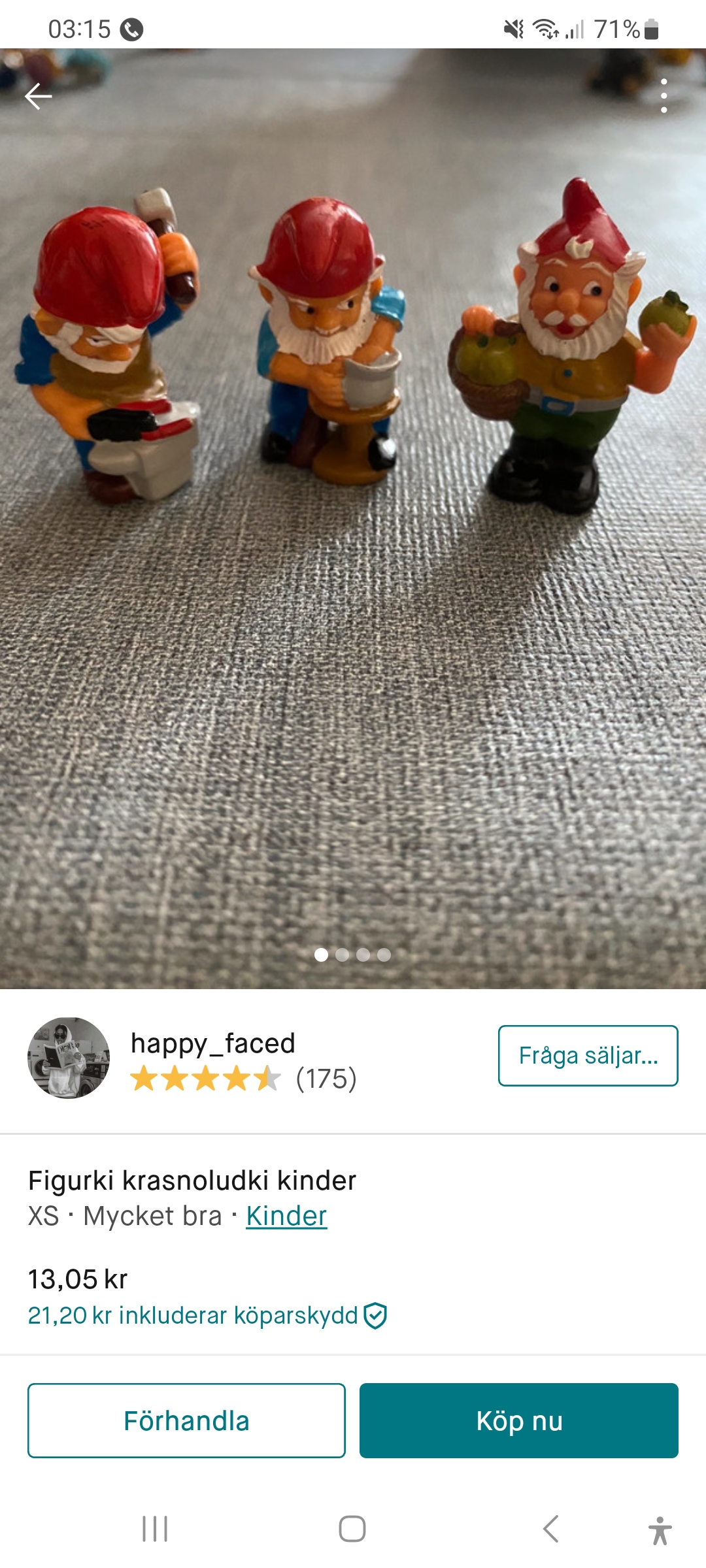The image size is (706, 1568).
Task: Go back using the top arrow
Action: click(x=38, y=96)
